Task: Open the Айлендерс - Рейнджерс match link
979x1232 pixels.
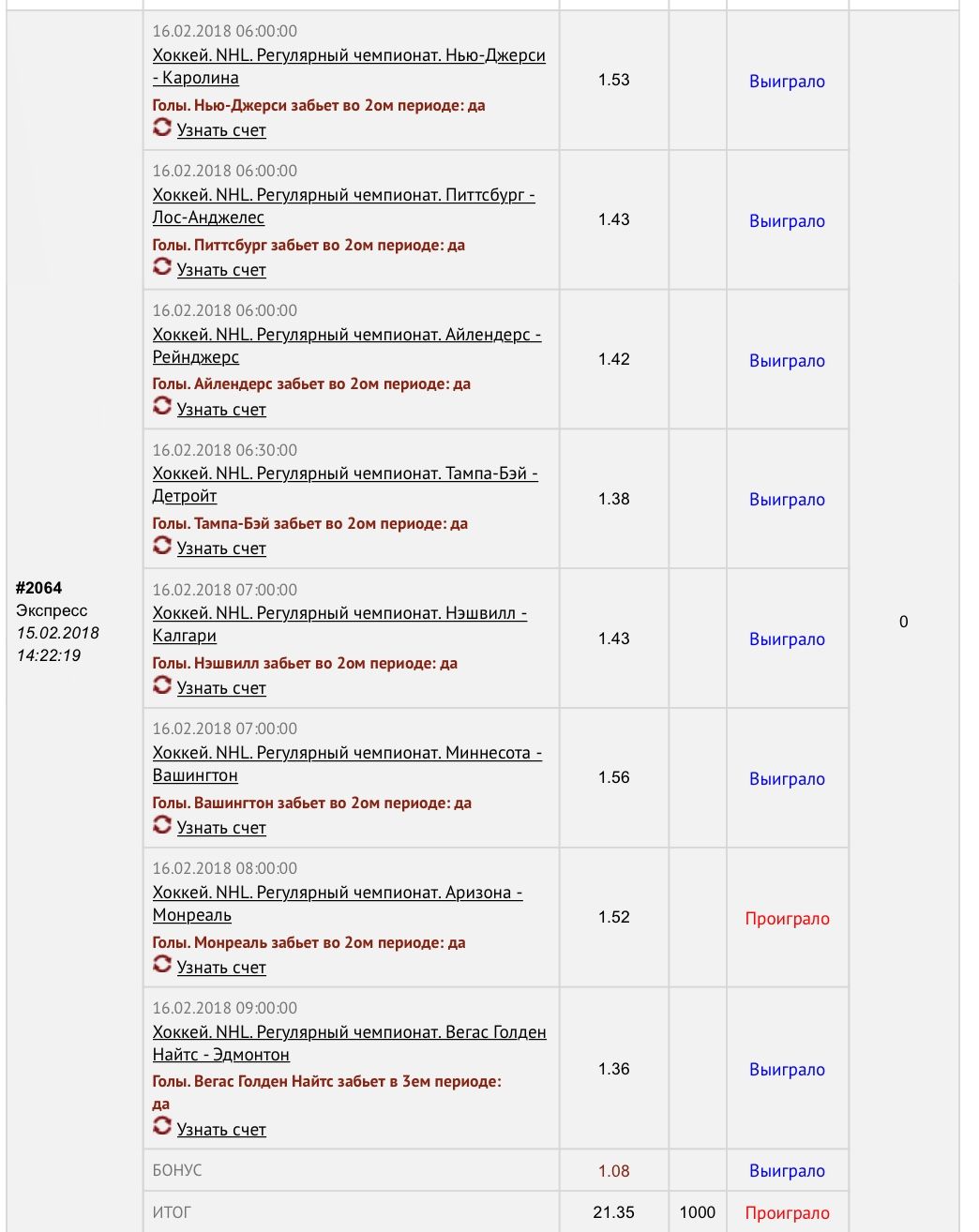Action: [346, 336]
